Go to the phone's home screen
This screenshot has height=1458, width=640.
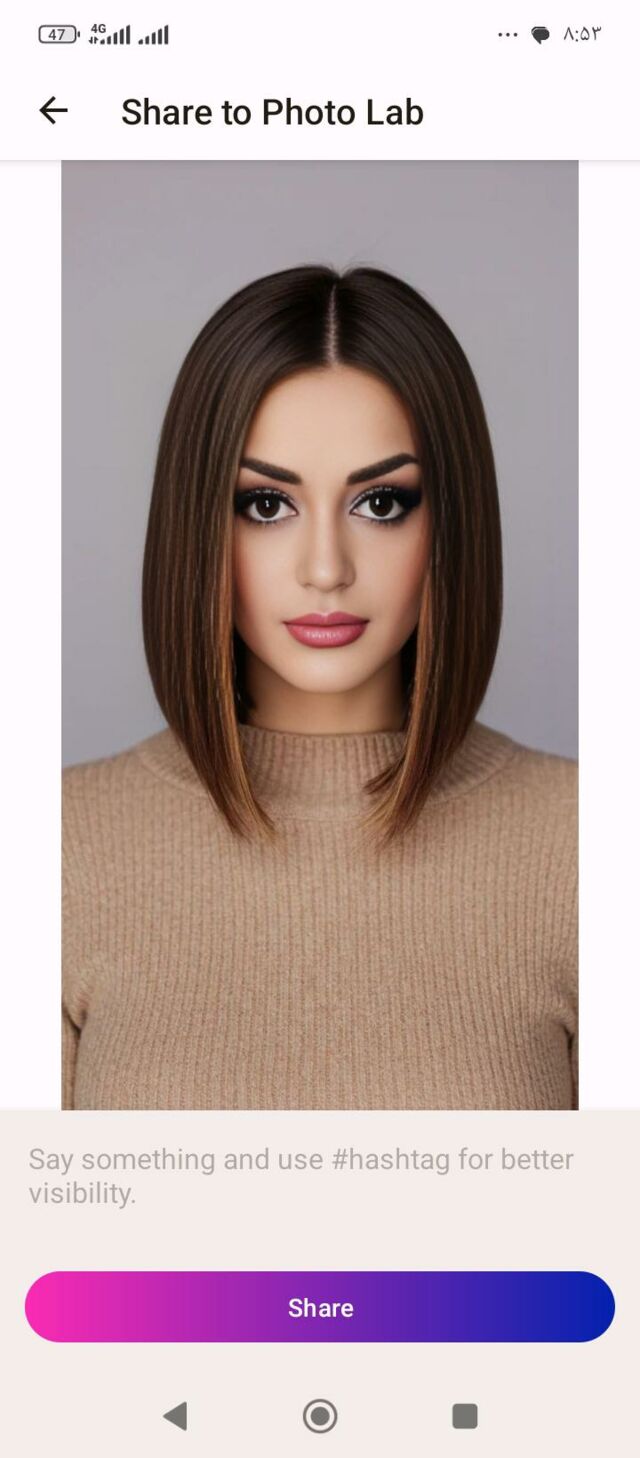[x=320, y=1415]
